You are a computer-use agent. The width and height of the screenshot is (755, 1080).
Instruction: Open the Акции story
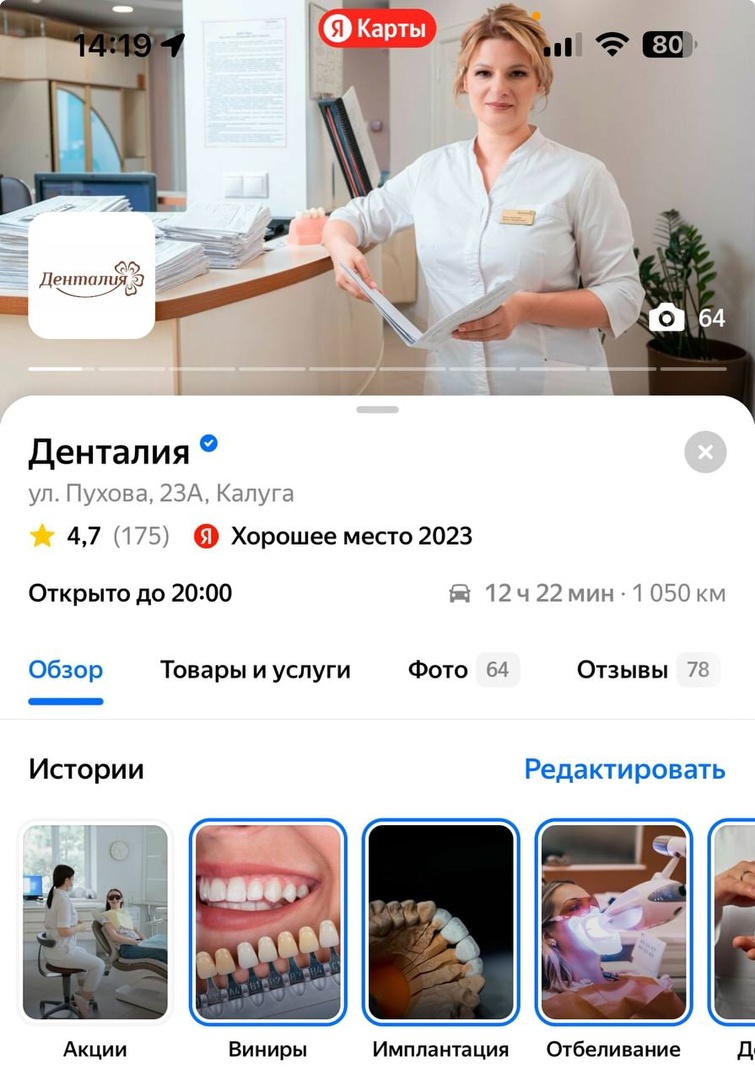click(94, 921)
